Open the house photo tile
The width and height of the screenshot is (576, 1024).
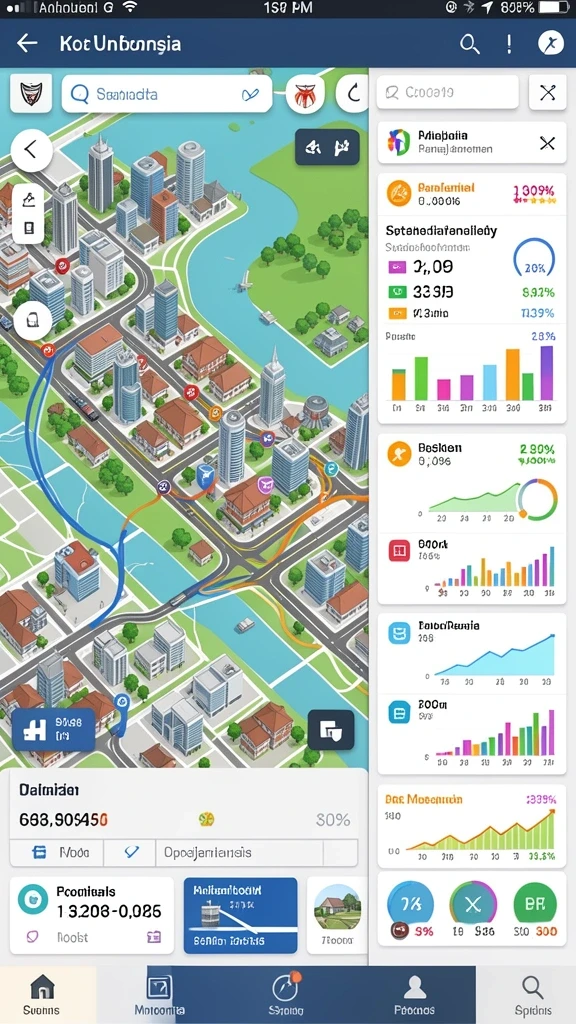tap(337, 916)
